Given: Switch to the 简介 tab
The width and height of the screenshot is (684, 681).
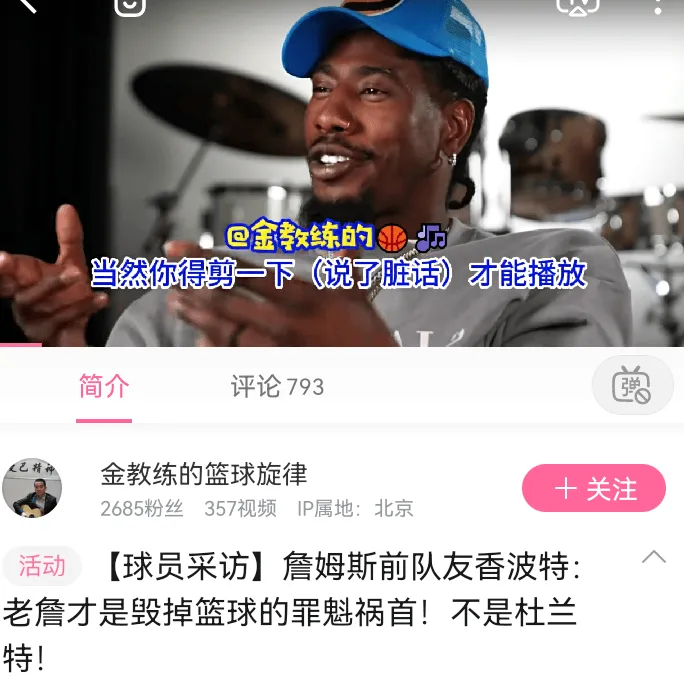Looking at the screenshot, I should tap(104, 386).
